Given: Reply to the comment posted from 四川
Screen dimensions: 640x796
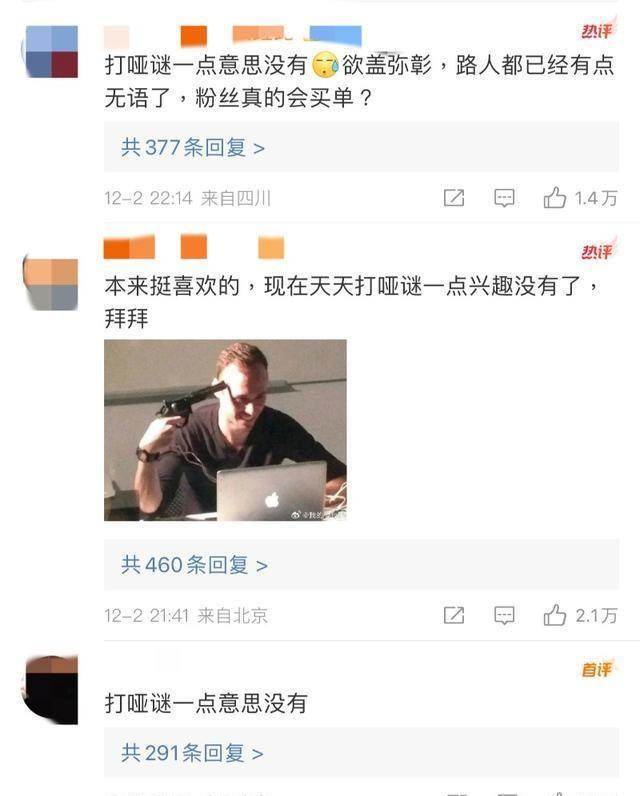Looking at the screenshot, I should click(505, 198).
